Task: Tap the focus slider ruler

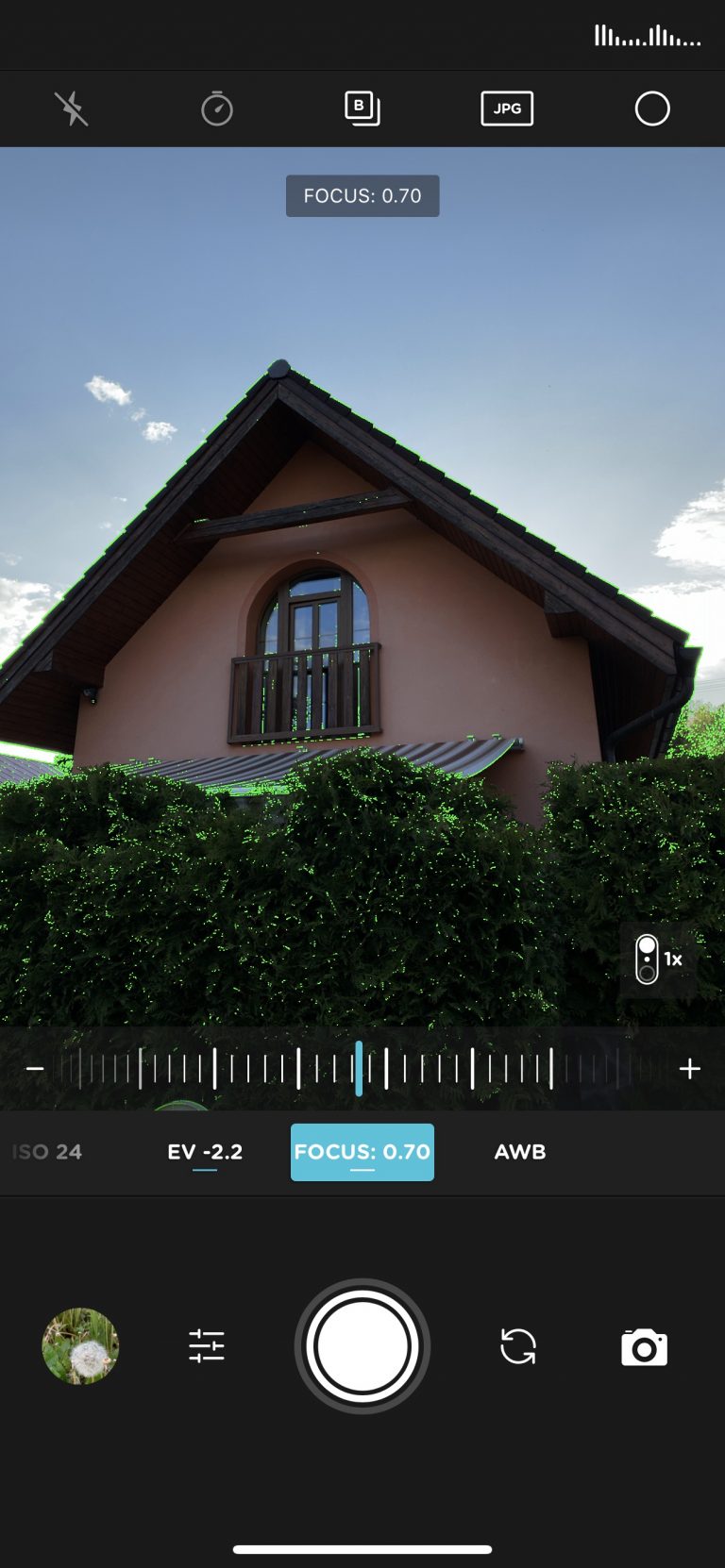Action: pos(362,1069)
